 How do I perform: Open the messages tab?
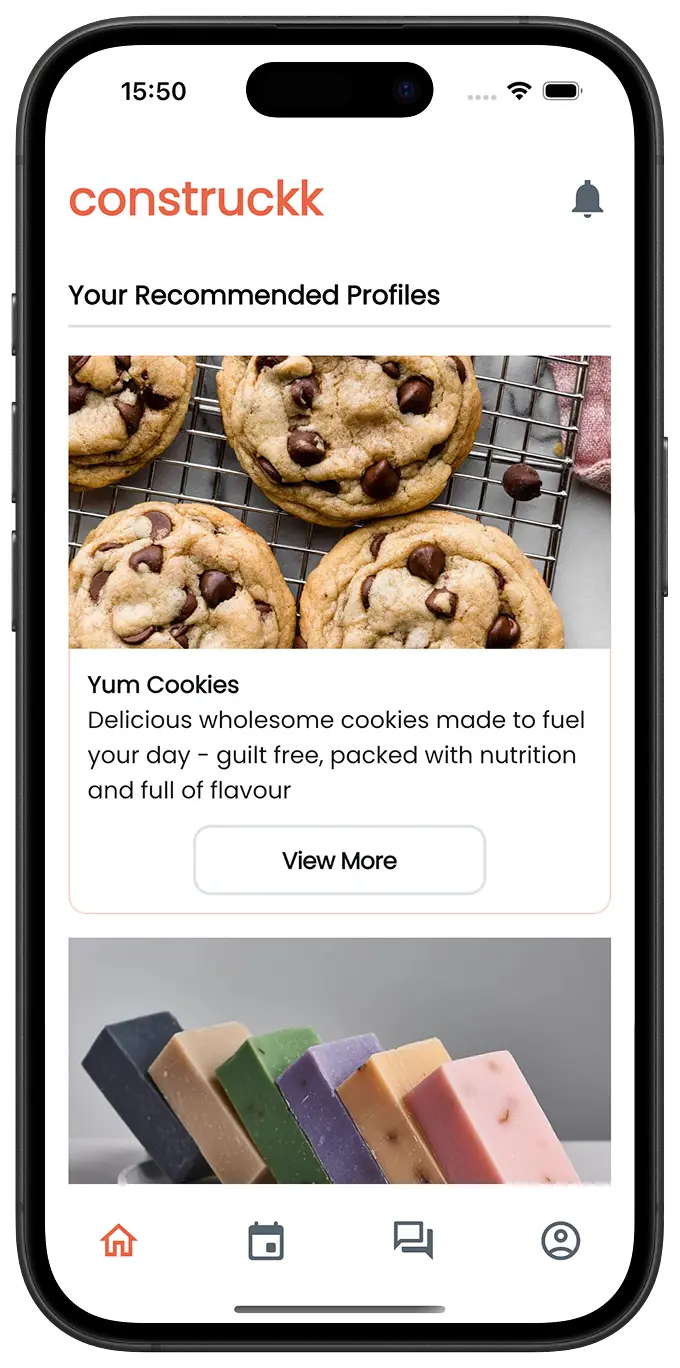click(x=413, y=1240)
